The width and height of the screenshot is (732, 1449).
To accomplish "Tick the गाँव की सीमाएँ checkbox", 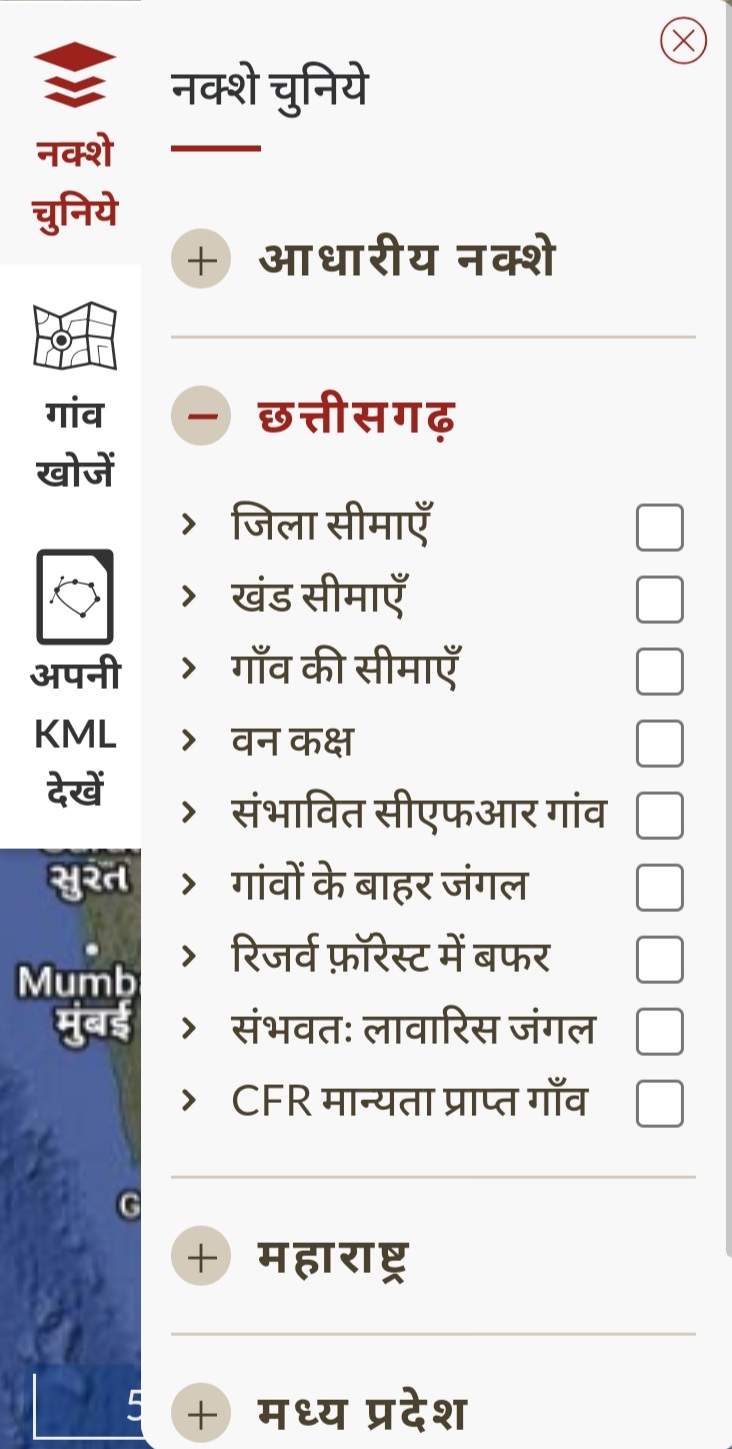I will pos(659,672).
